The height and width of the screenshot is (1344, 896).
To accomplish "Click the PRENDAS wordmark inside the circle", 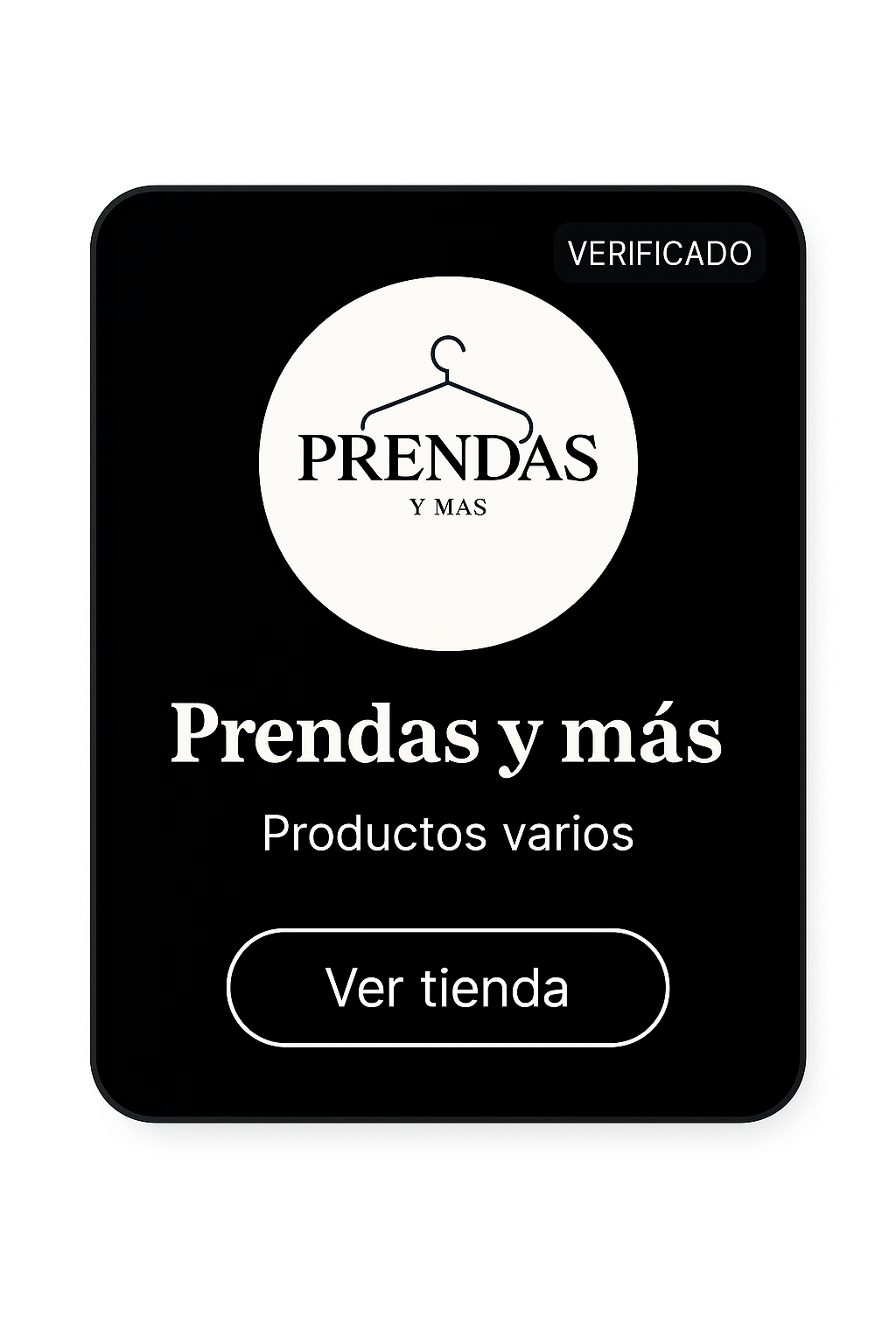I will pyautogui.click(x=448, y=456).
